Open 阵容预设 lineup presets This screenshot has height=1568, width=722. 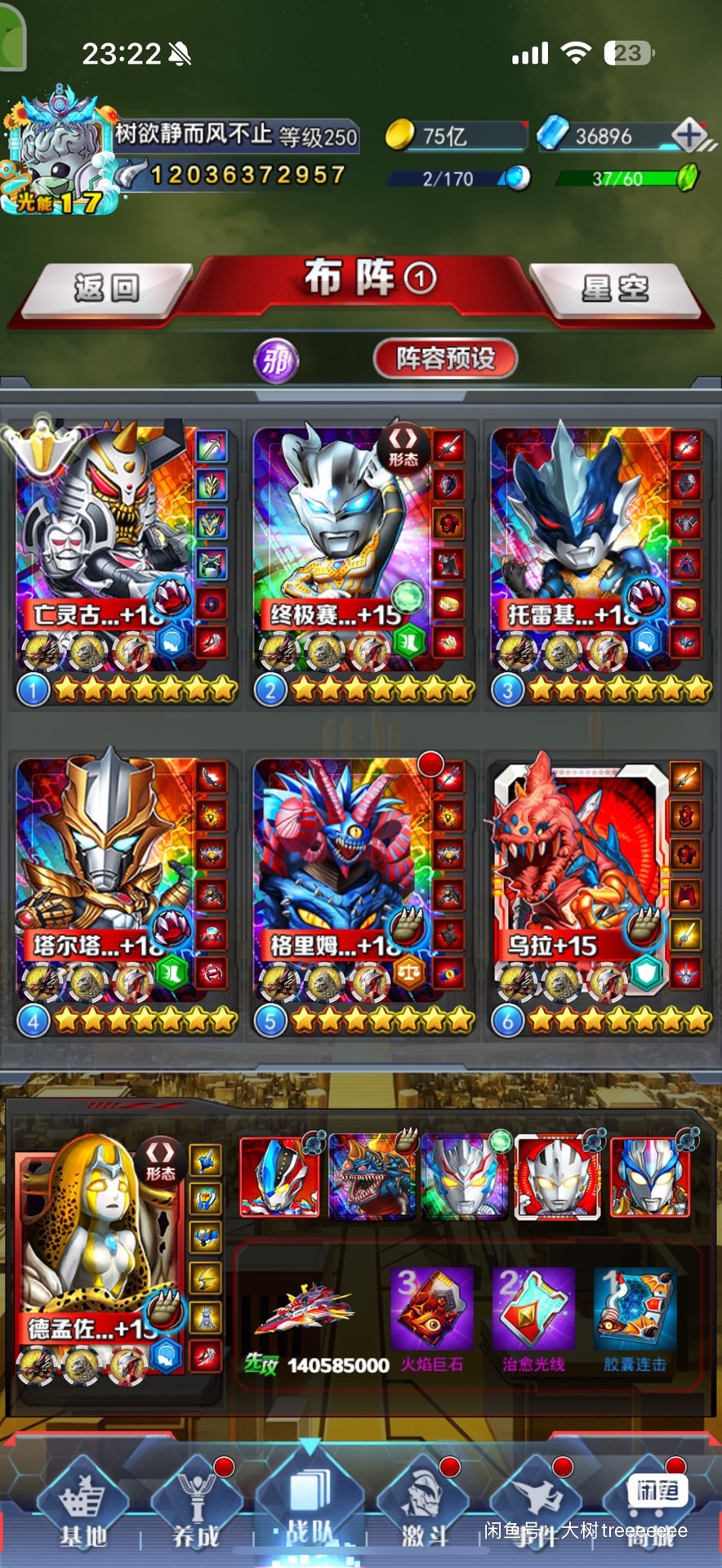coord(446,359)
